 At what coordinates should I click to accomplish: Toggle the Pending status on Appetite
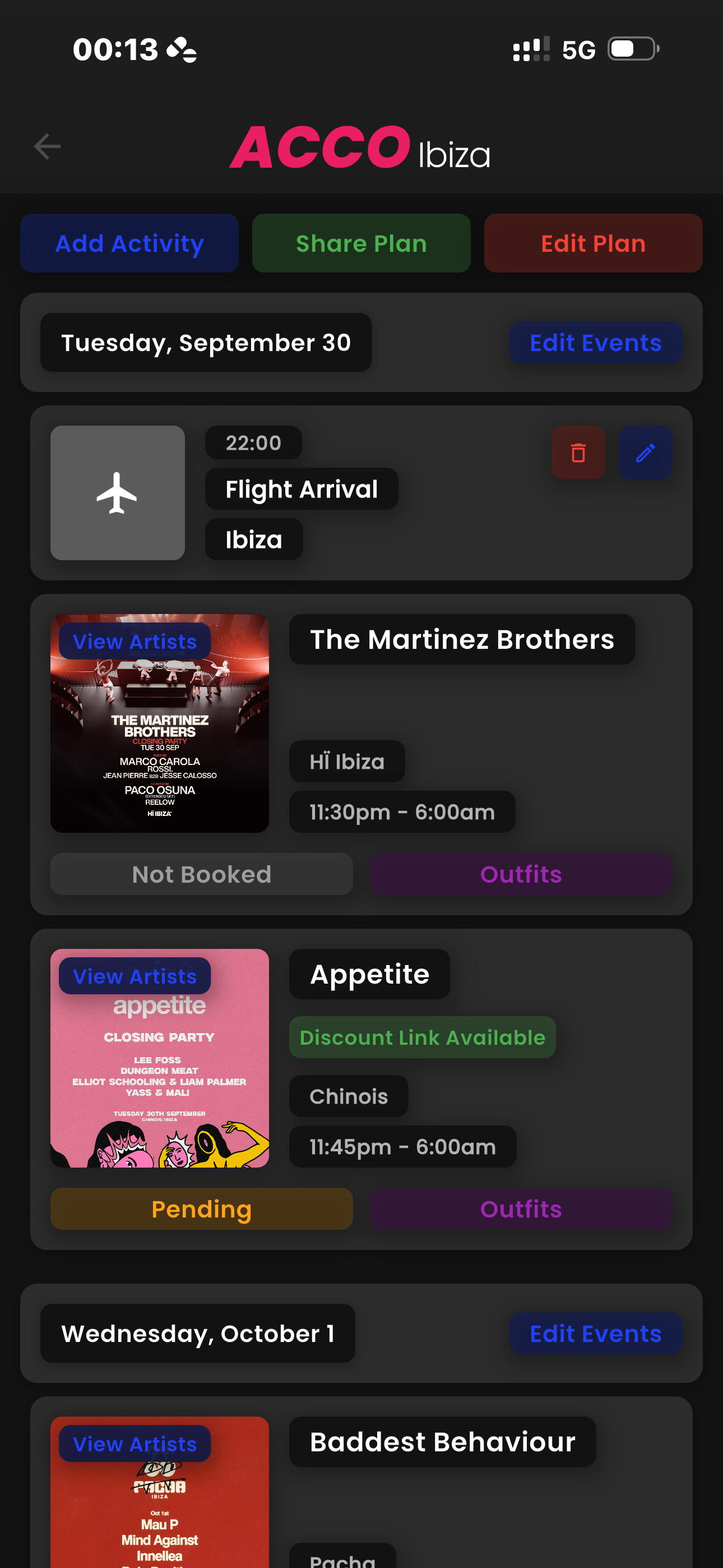pyautogui.click(x=201, y=1209)
